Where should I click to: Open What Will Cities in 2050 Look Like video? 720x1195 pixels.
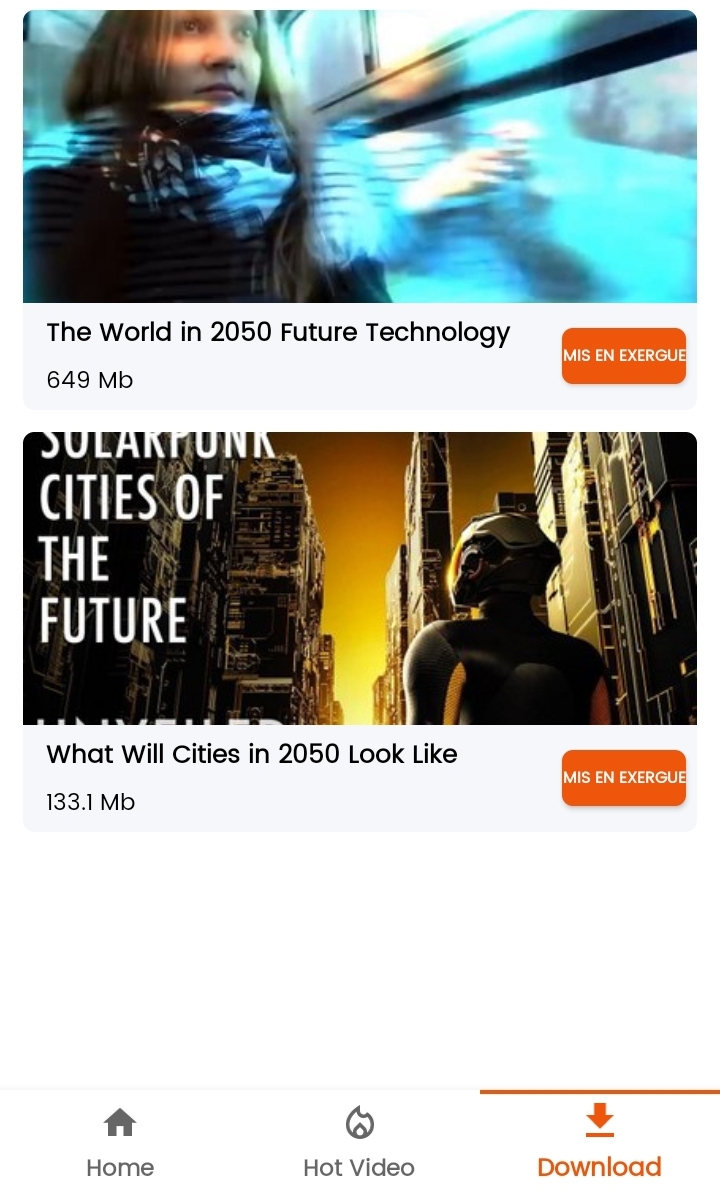tap(359, 578)
